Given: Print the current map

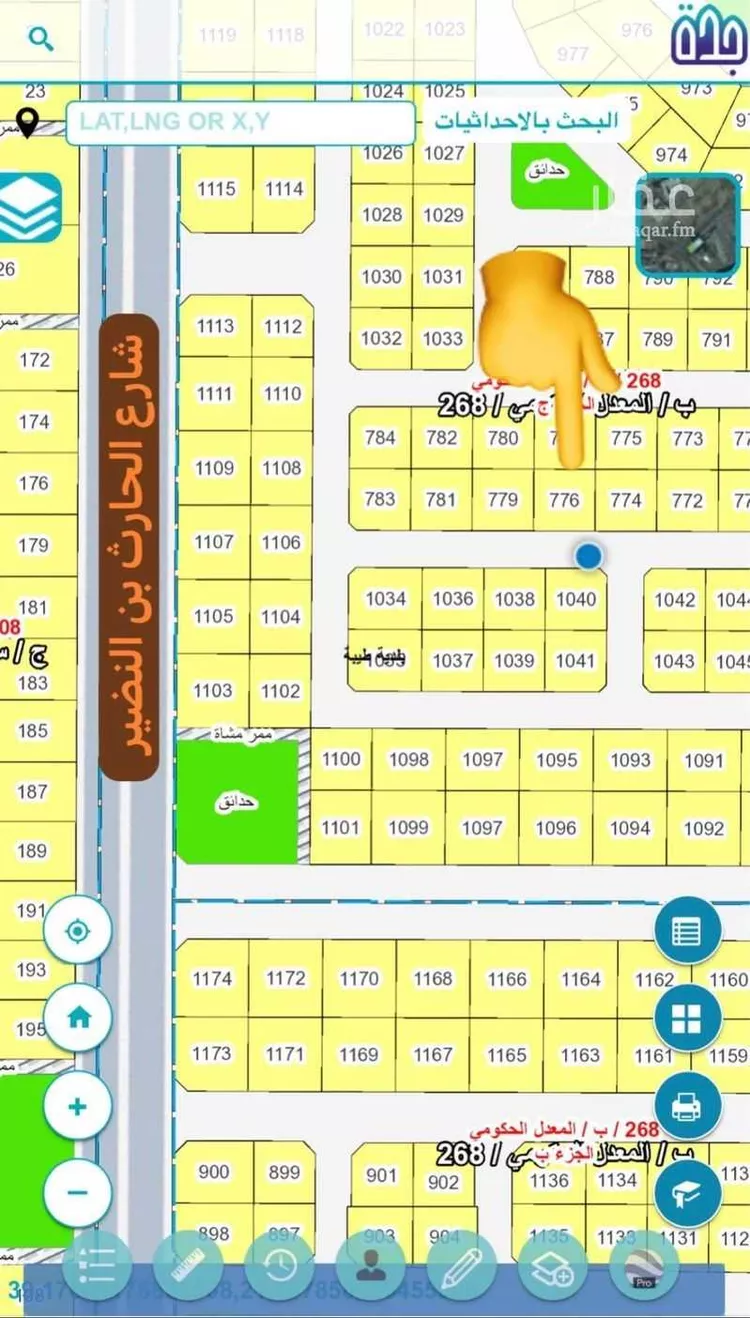Looking at the screenshot, I should (688, 1106).
